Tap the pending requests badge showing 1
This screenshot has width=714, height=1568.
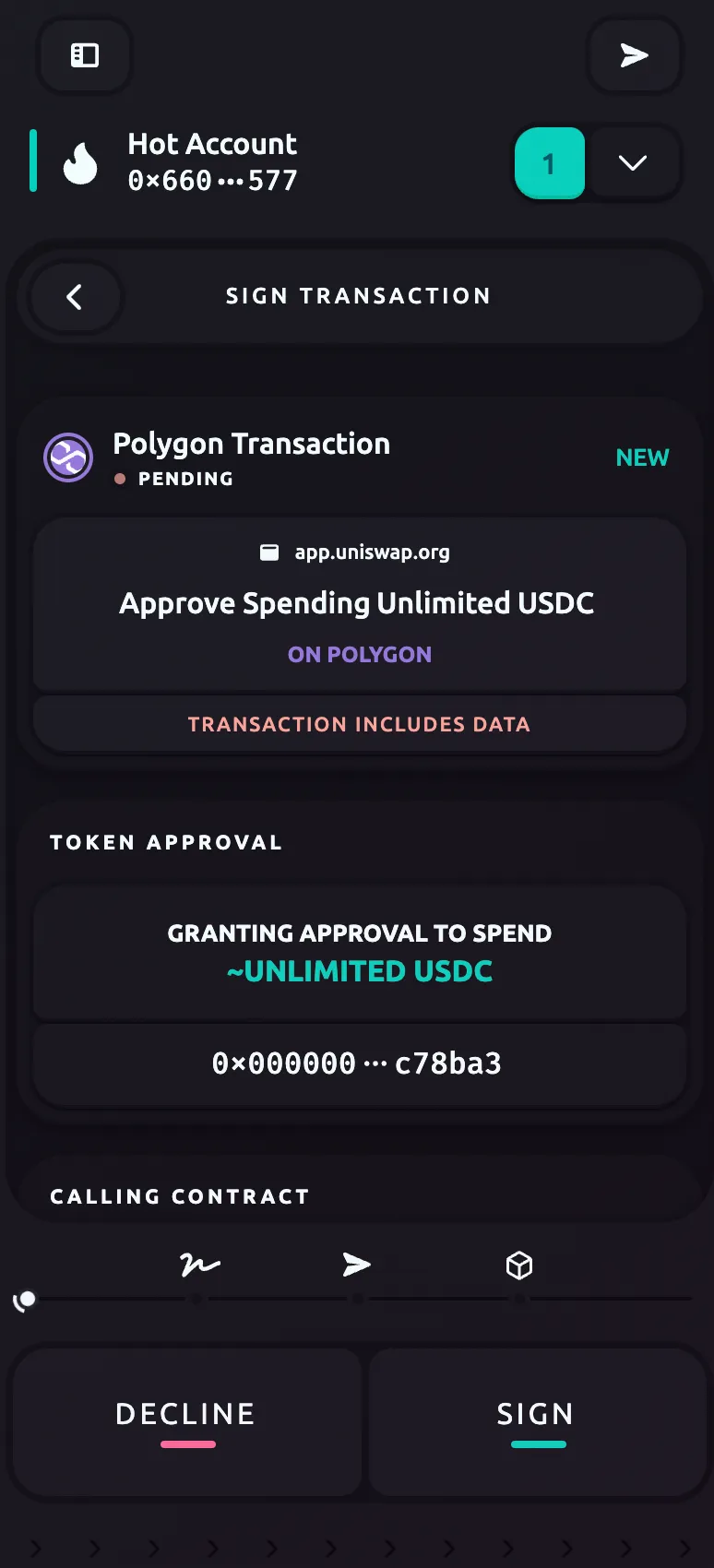(550, 163)
